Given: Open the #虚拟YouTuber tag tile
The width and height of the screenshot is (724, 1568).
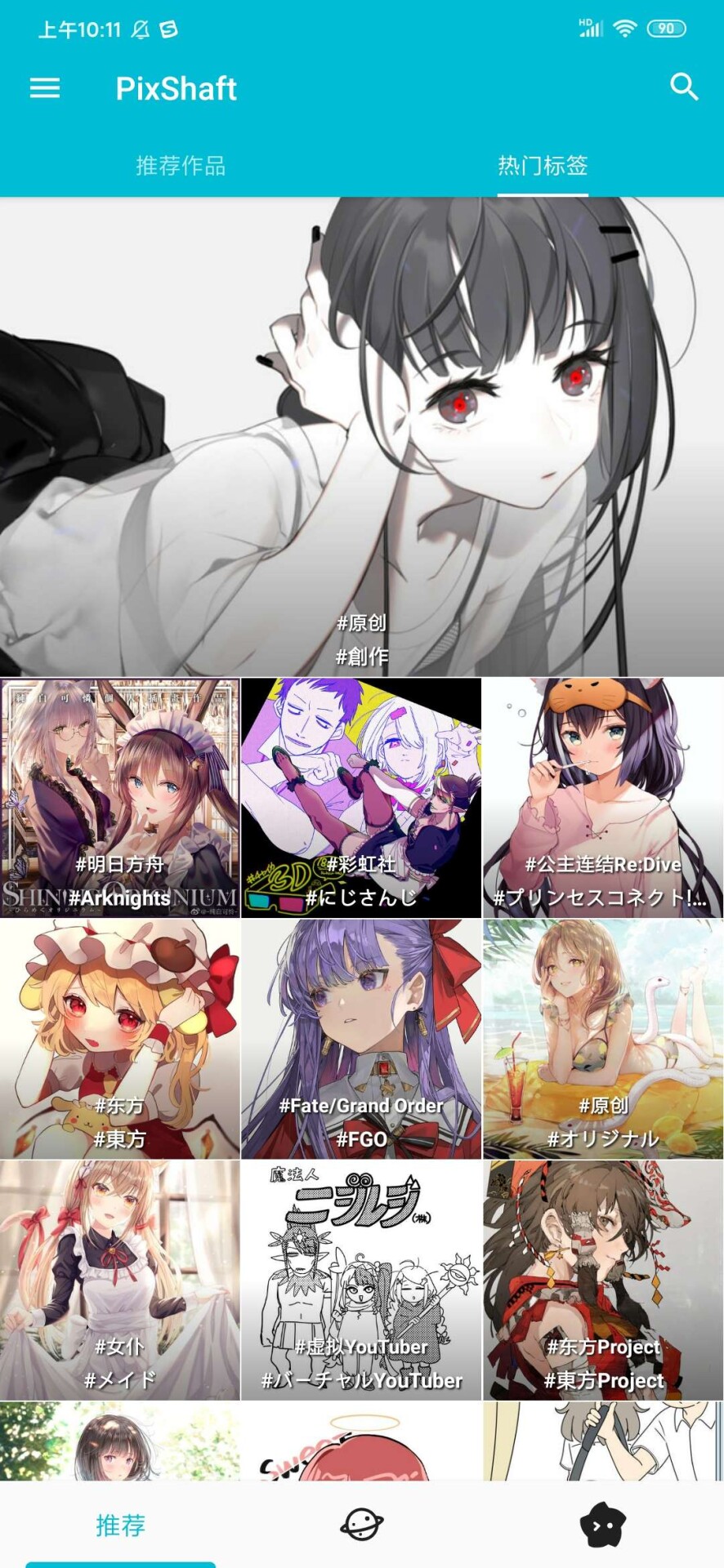Looking at the screenshot, I should pyautogui.click(x=361, y=1280).
